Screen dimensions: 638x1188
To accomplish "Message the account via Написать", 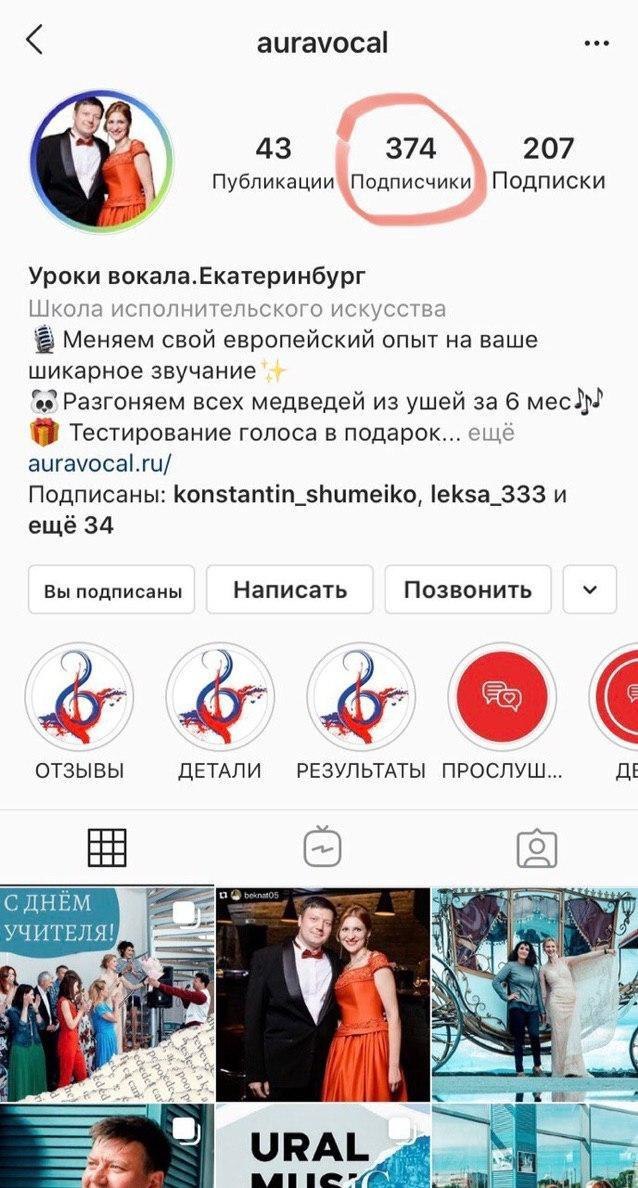I will click(x=289, y=589).
